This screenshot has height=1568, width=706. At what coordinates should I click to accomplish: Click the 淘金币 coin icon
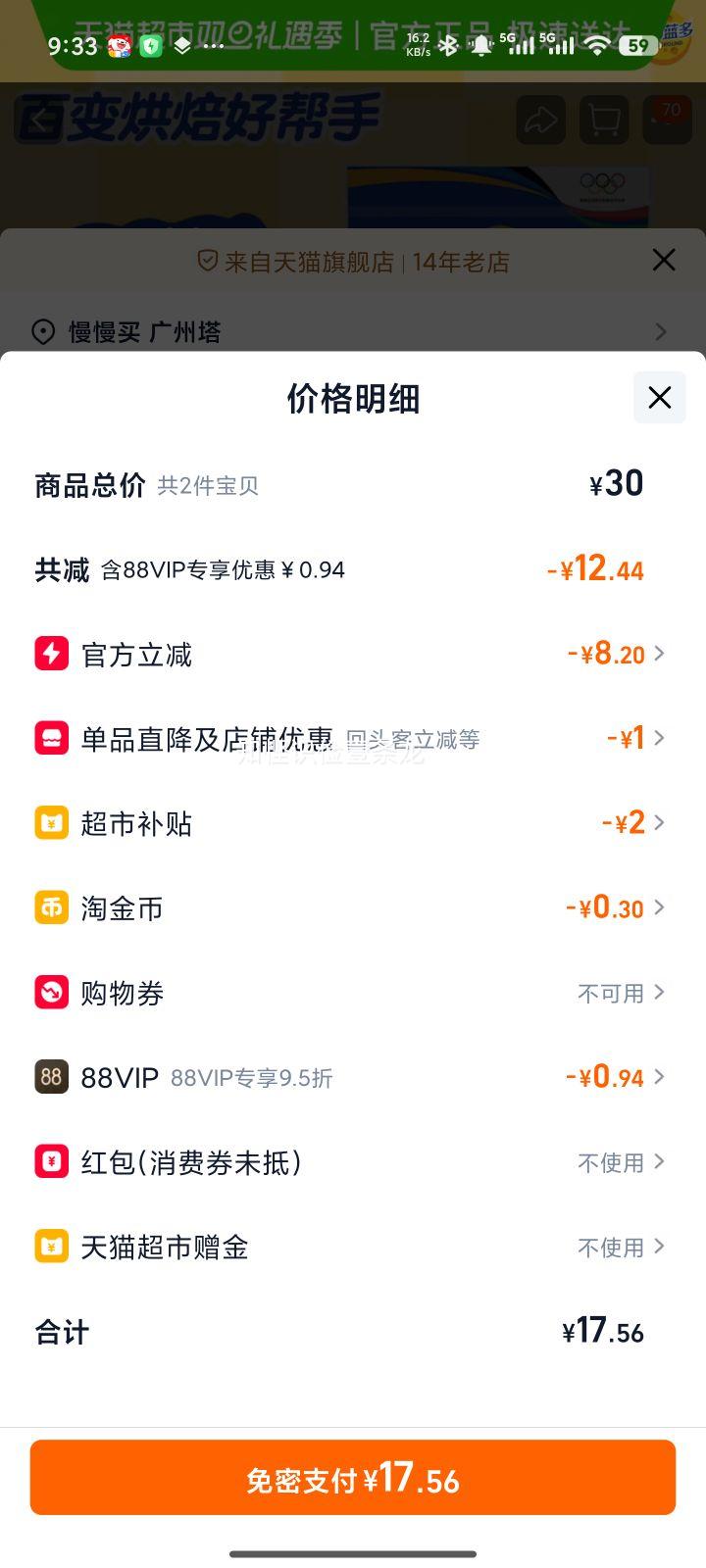coord(52,907)
